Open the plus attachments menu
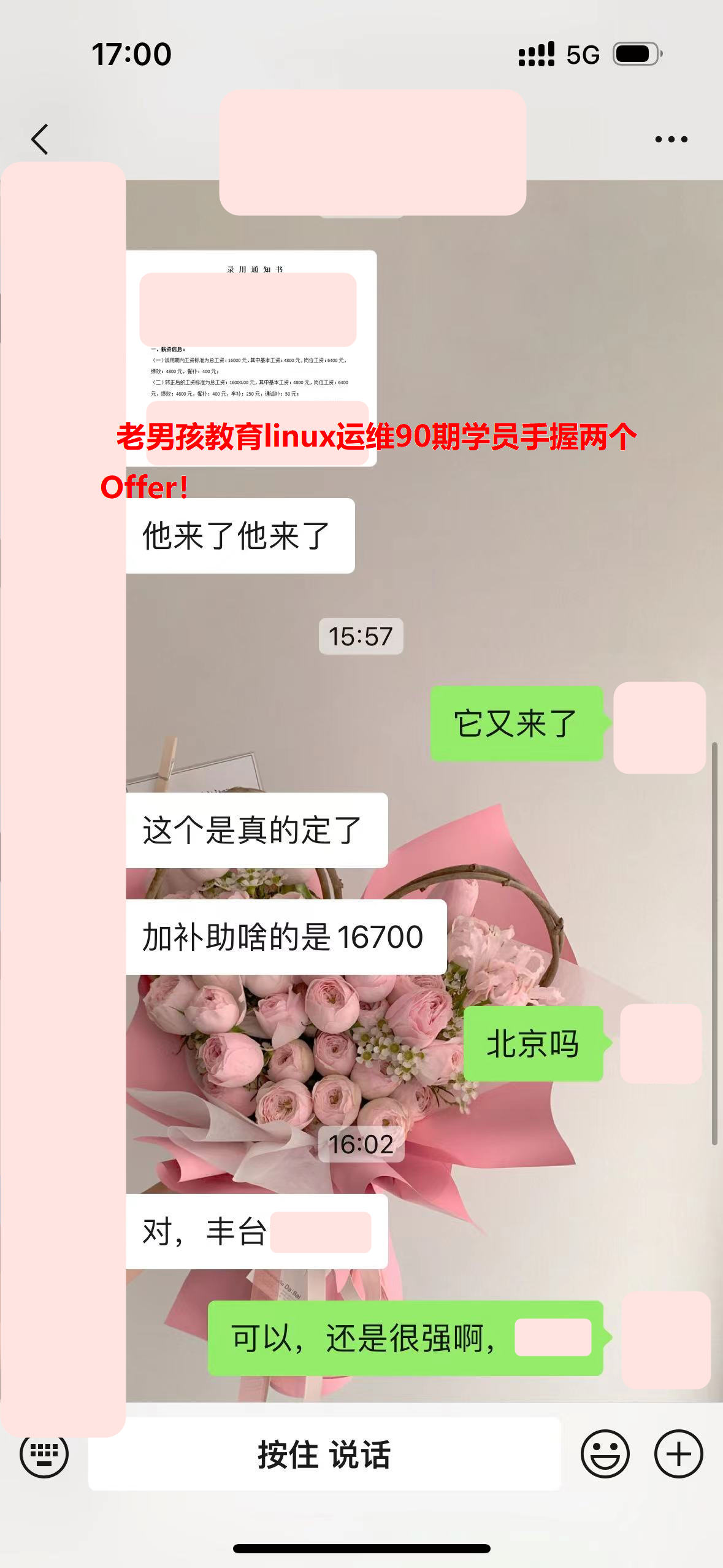 (x=678, y=1453)
